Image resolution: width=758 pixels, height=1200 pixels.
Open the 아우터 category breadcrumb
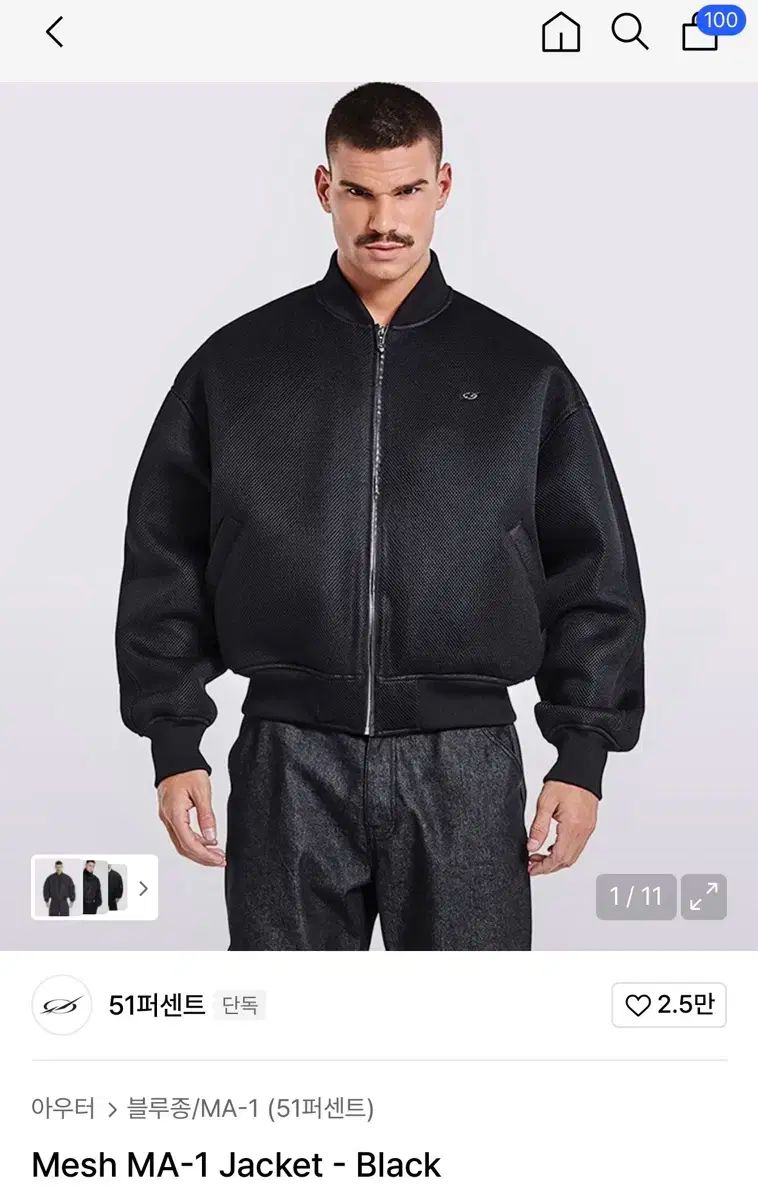[x=63, y=1108]
